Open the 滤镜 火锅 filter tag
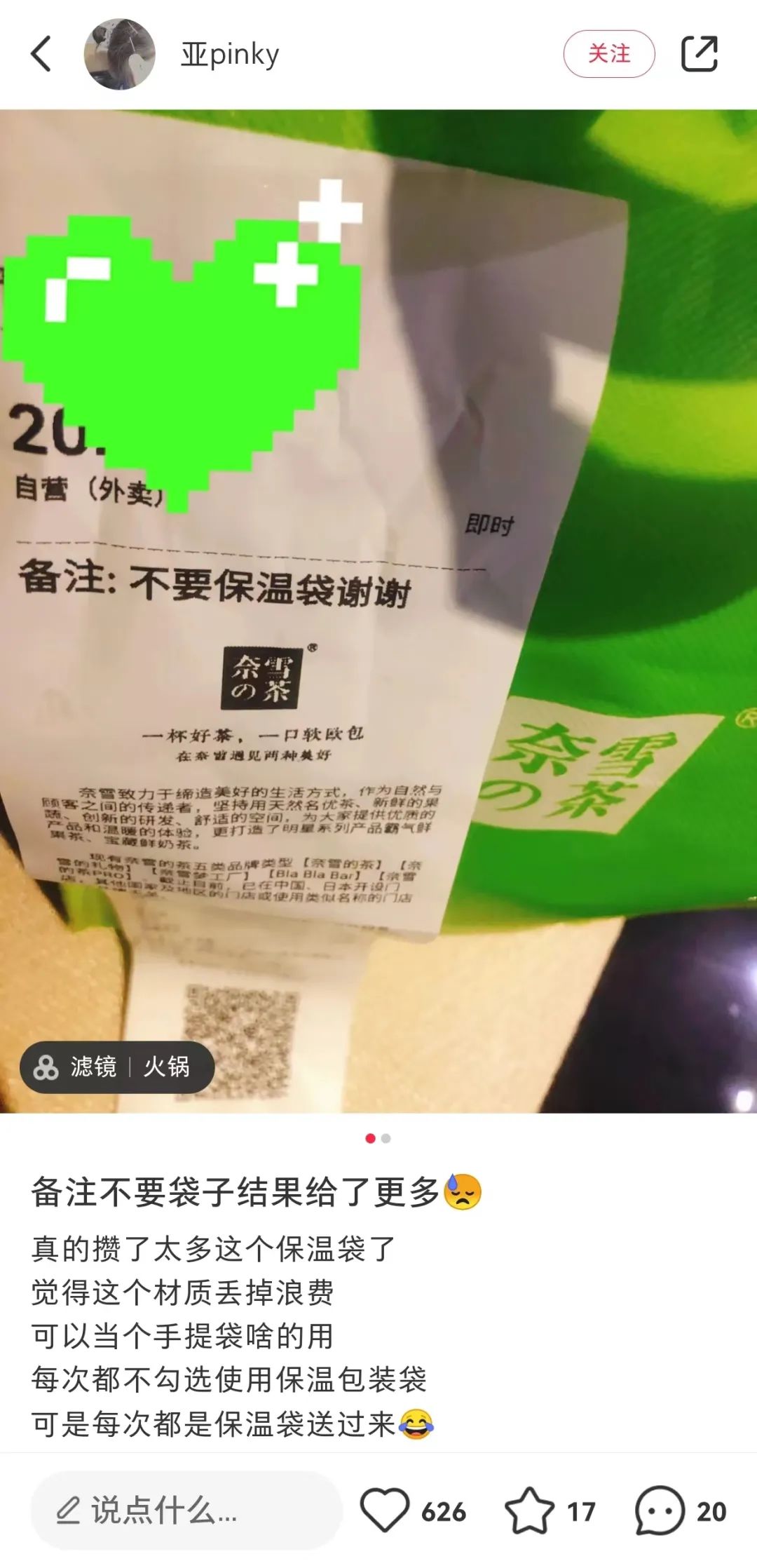The height and width of the screenshot is (1568, 757). (x=117, y=1067)
